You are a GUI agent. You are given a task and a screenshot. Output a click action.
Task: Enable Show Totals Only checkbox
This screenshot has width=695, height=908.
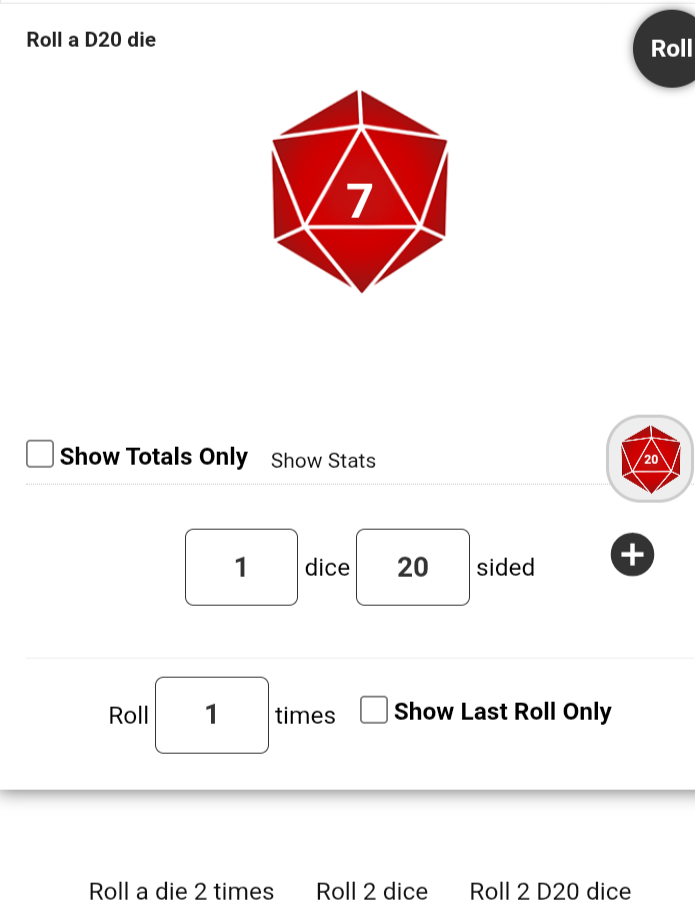(40, 455)
